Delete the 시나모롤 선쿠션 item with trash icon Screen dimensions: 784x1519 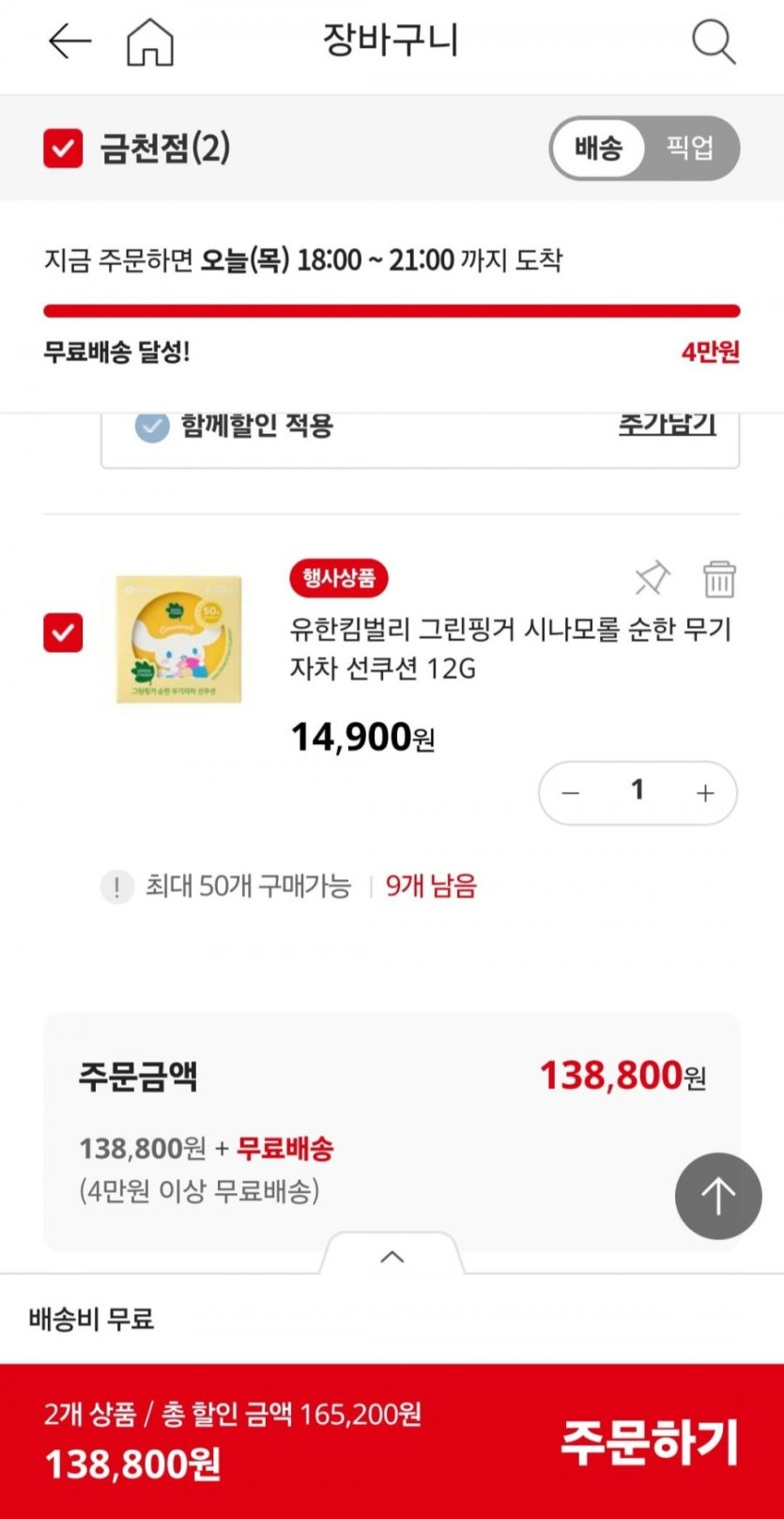click(719, 579)
